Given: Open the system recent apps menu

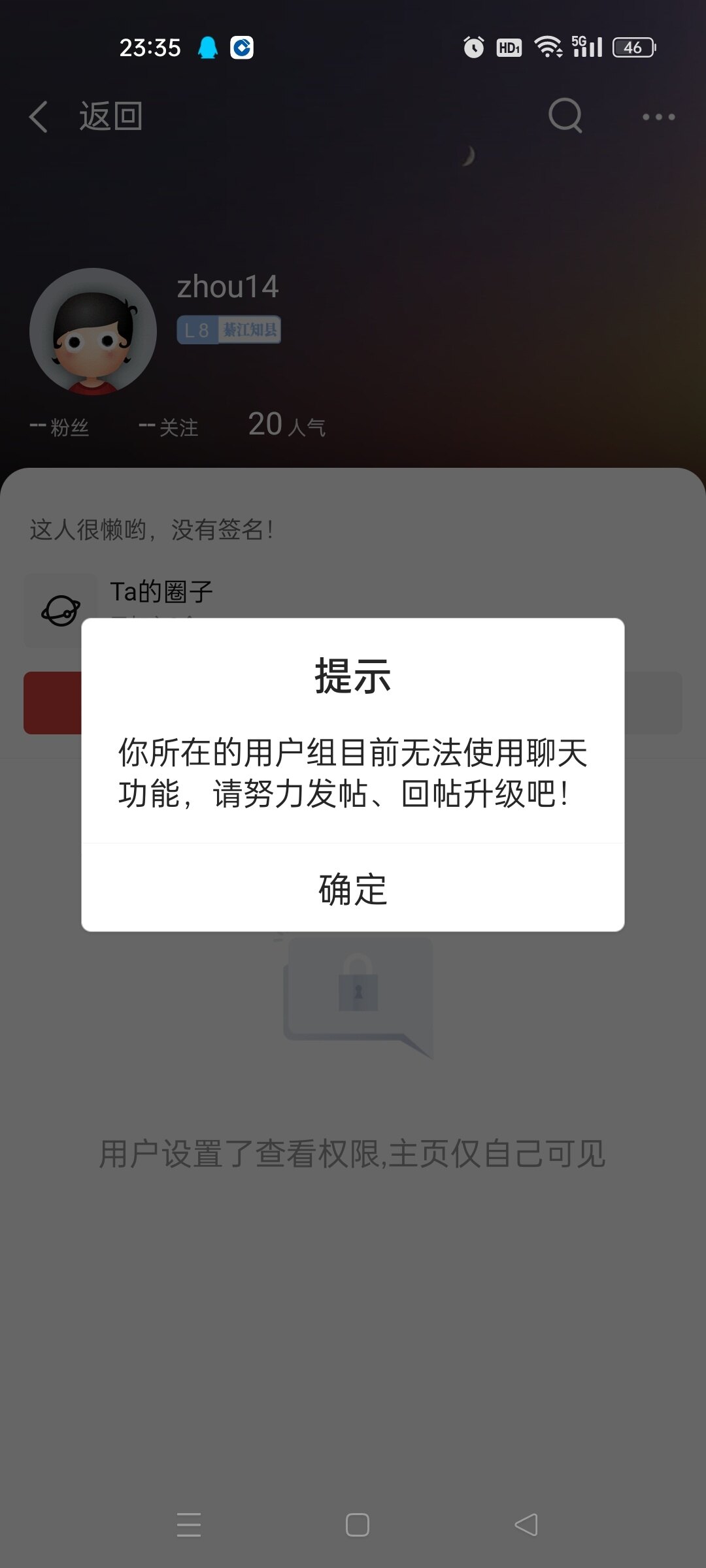Looking at the screenshot, I should [x=189, y=1525].
